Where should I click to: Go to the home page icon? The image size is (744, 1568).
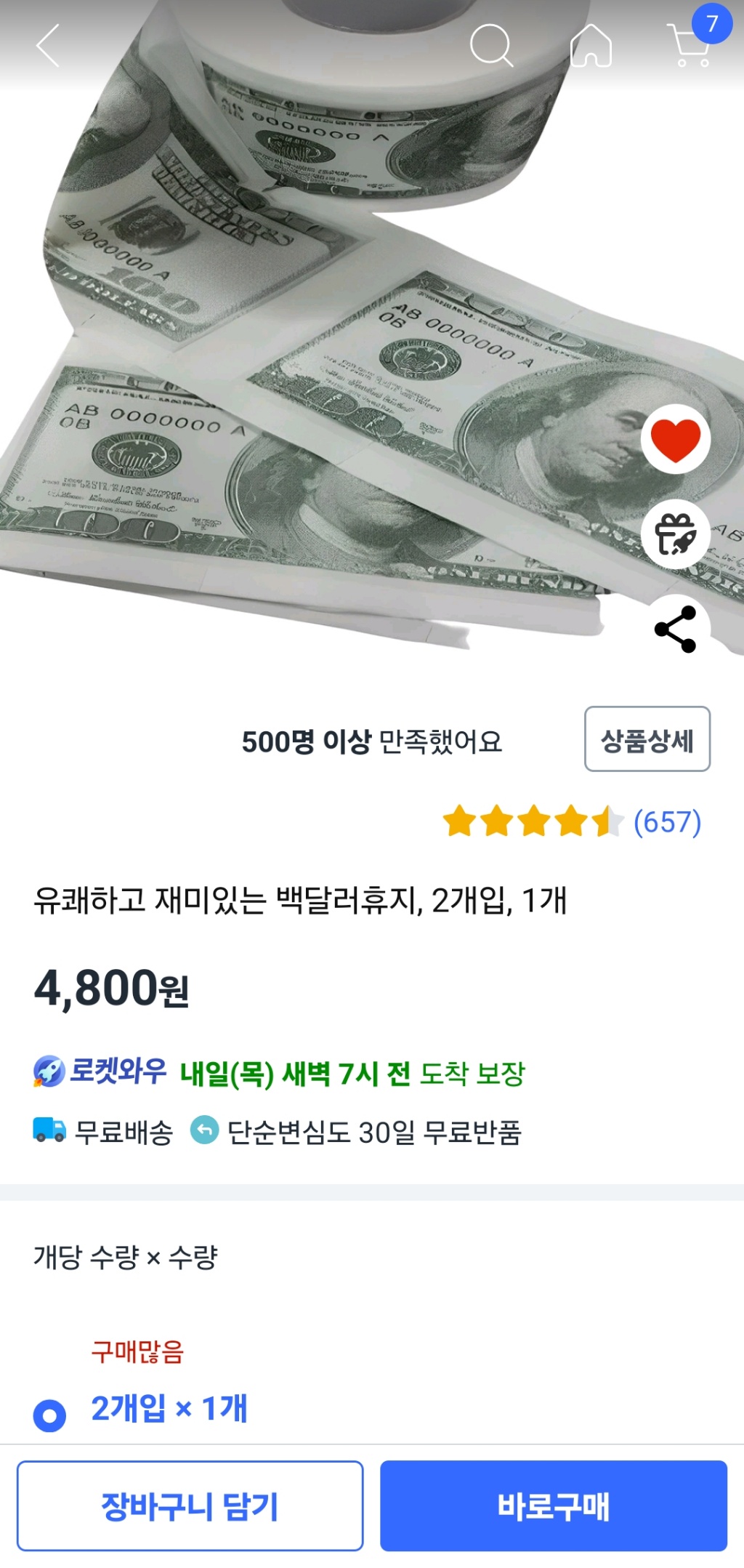pyautogui.click(x=591, y=46)
